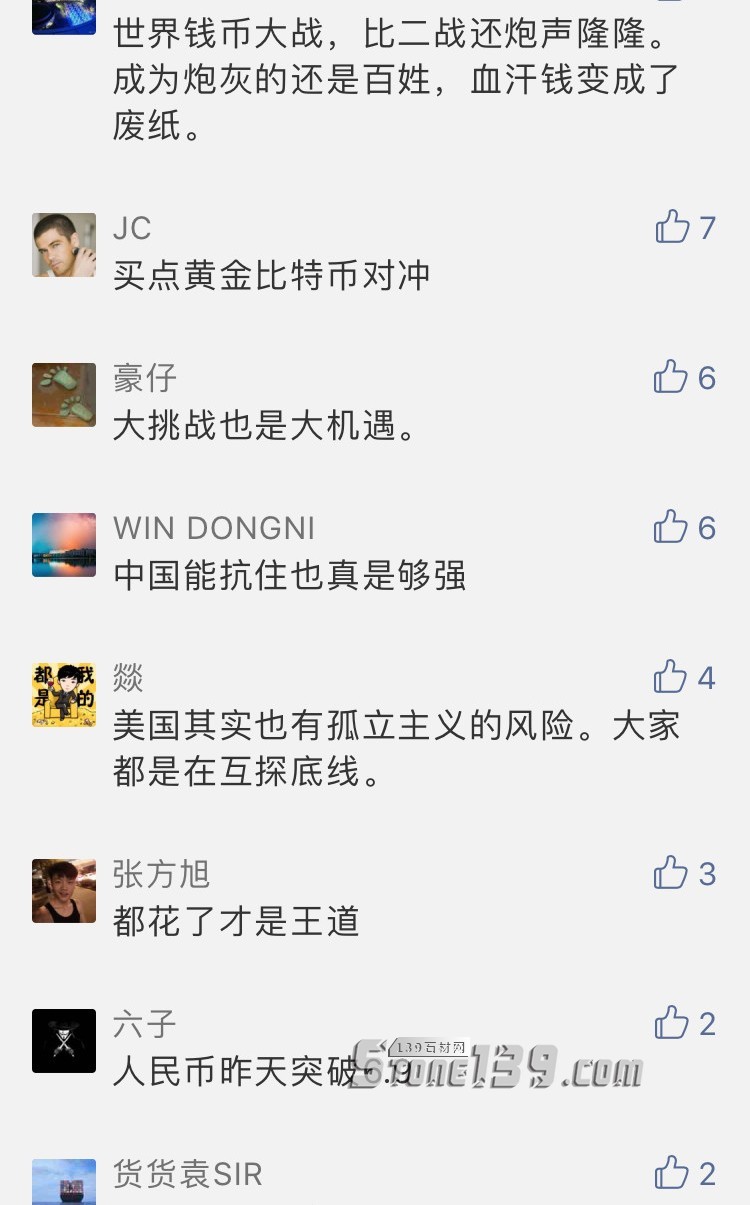Like 豪仔's comment
This screenshot has width=750, height=1205.
[672, 378]
